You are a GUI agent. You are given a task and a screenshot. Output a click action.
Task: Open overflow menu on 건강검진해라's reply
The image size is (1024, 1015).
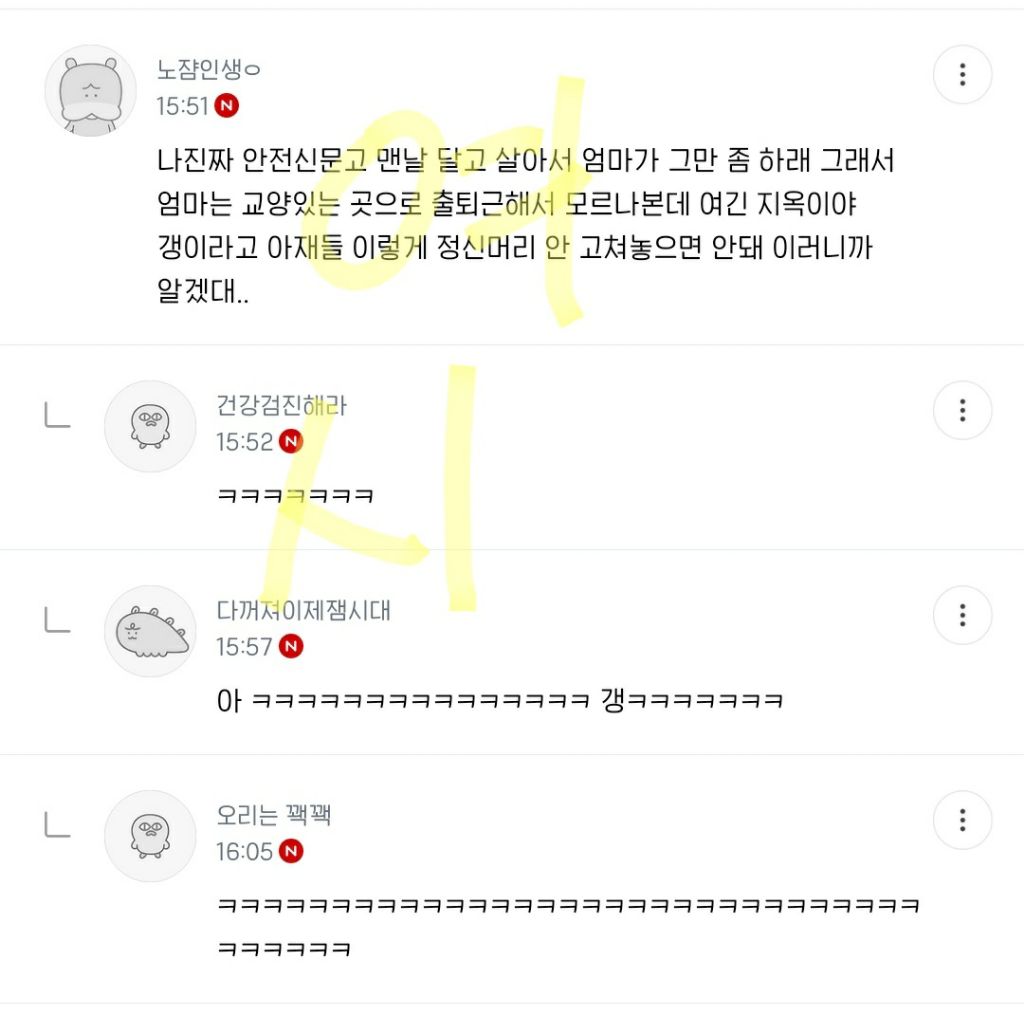point(962,410)
